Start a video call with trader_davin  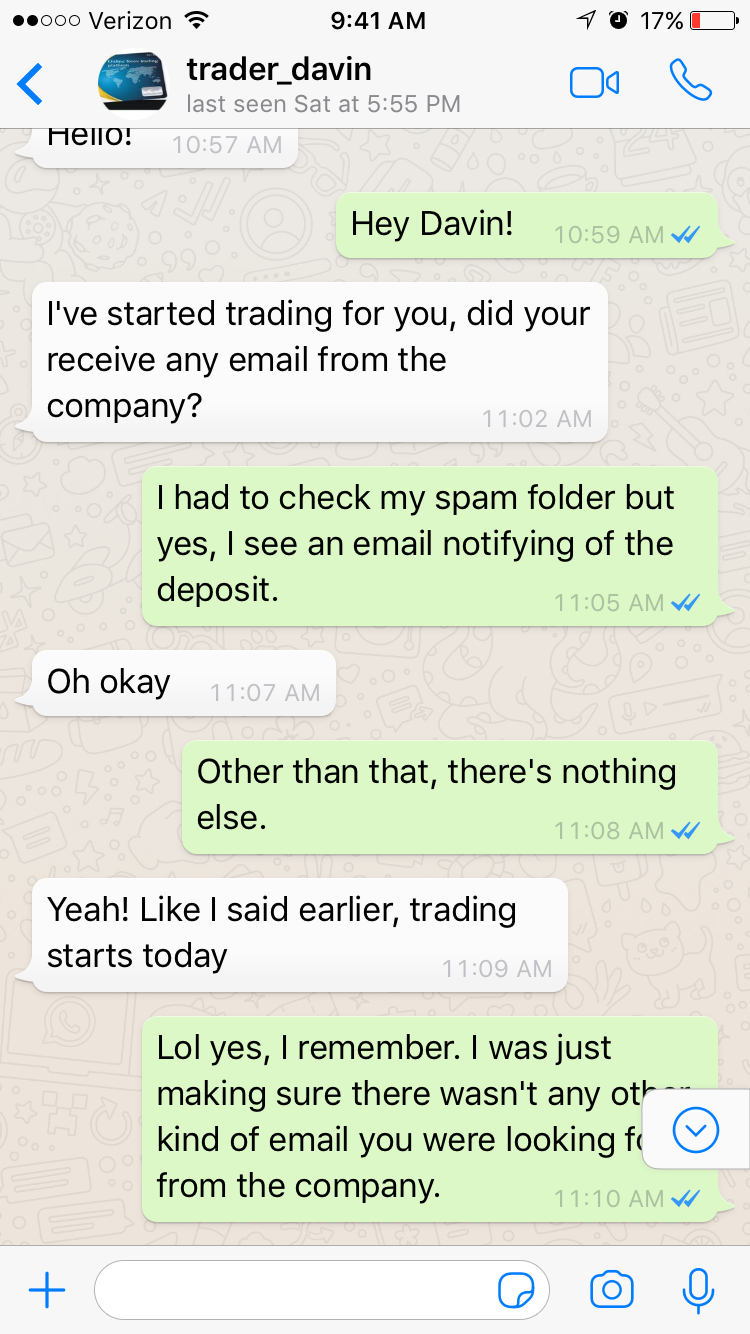click(x=594, y=83)
